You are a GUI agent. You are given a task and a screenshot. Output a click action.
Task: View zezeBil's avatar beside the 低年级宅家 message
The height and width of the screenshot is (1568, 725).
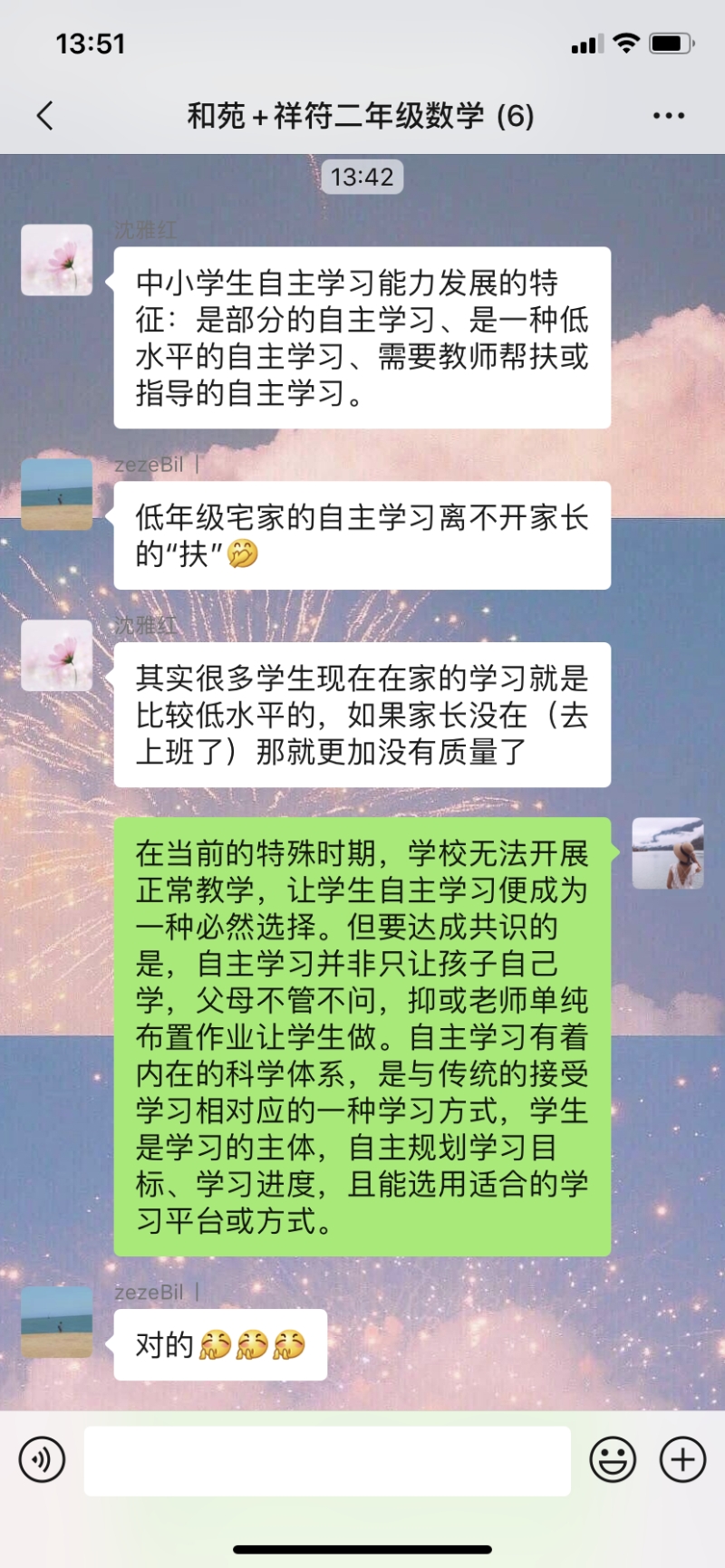click(x=57, y=494)
